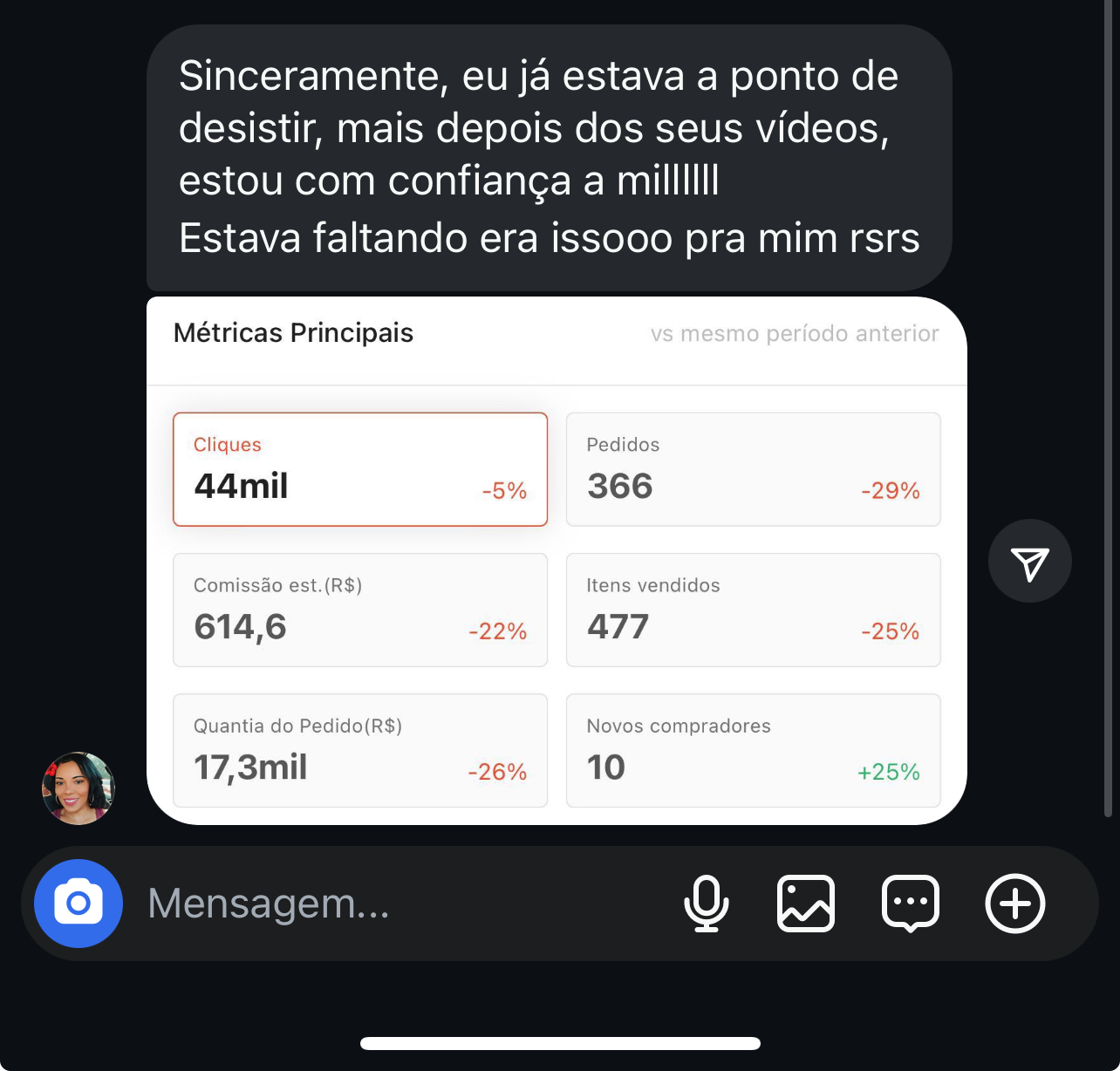Open the sticker and GIF chat bubble icon
The height and width of the screenshot is (1071, 1120).
pos(910,904)
